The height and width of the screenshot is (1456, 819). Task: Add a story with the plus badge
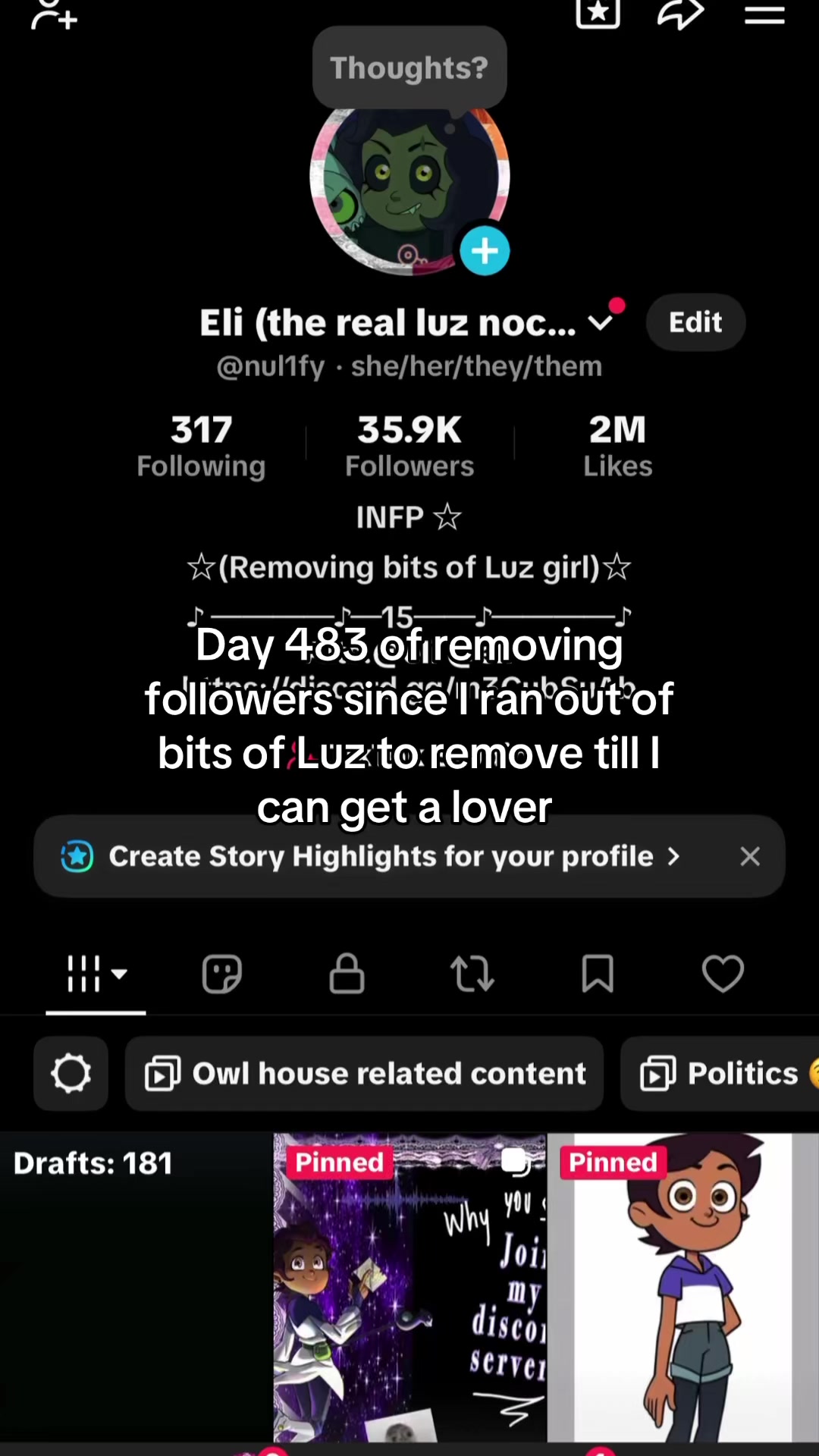pos(485,251)
